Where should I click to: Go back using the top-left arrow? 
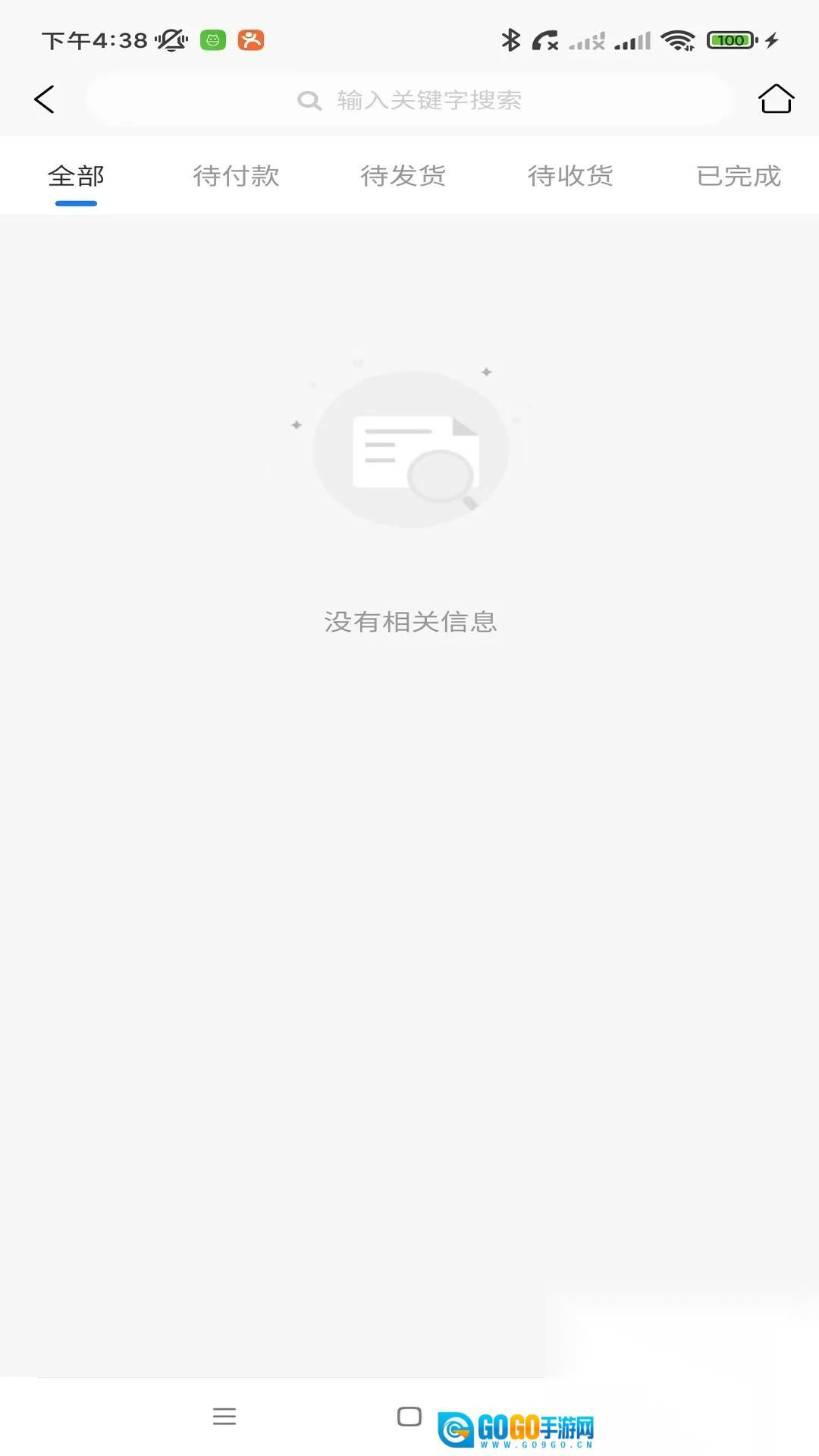[45, 99]
